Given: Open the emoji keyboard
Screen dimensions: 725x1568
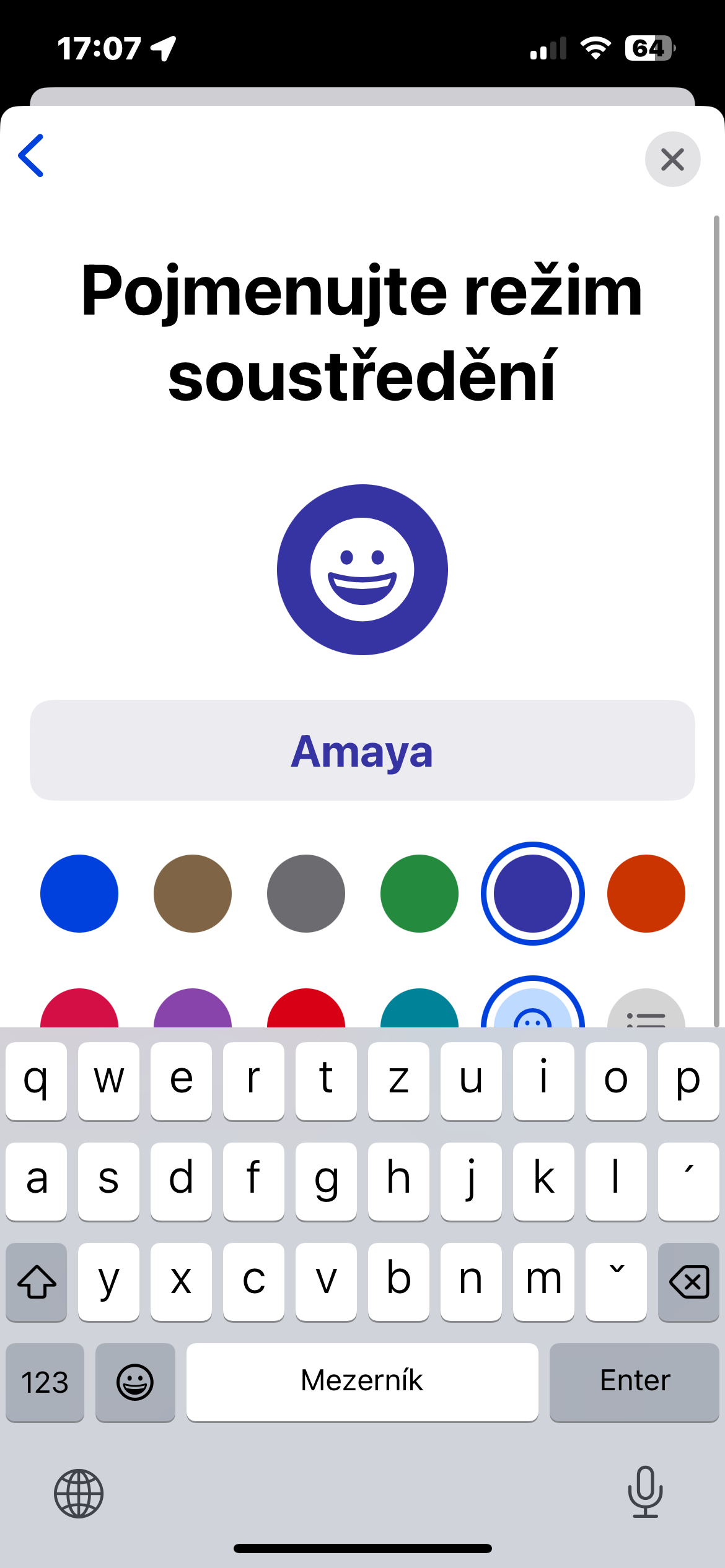Looking at the screenshot, I should click(135, 1382).
